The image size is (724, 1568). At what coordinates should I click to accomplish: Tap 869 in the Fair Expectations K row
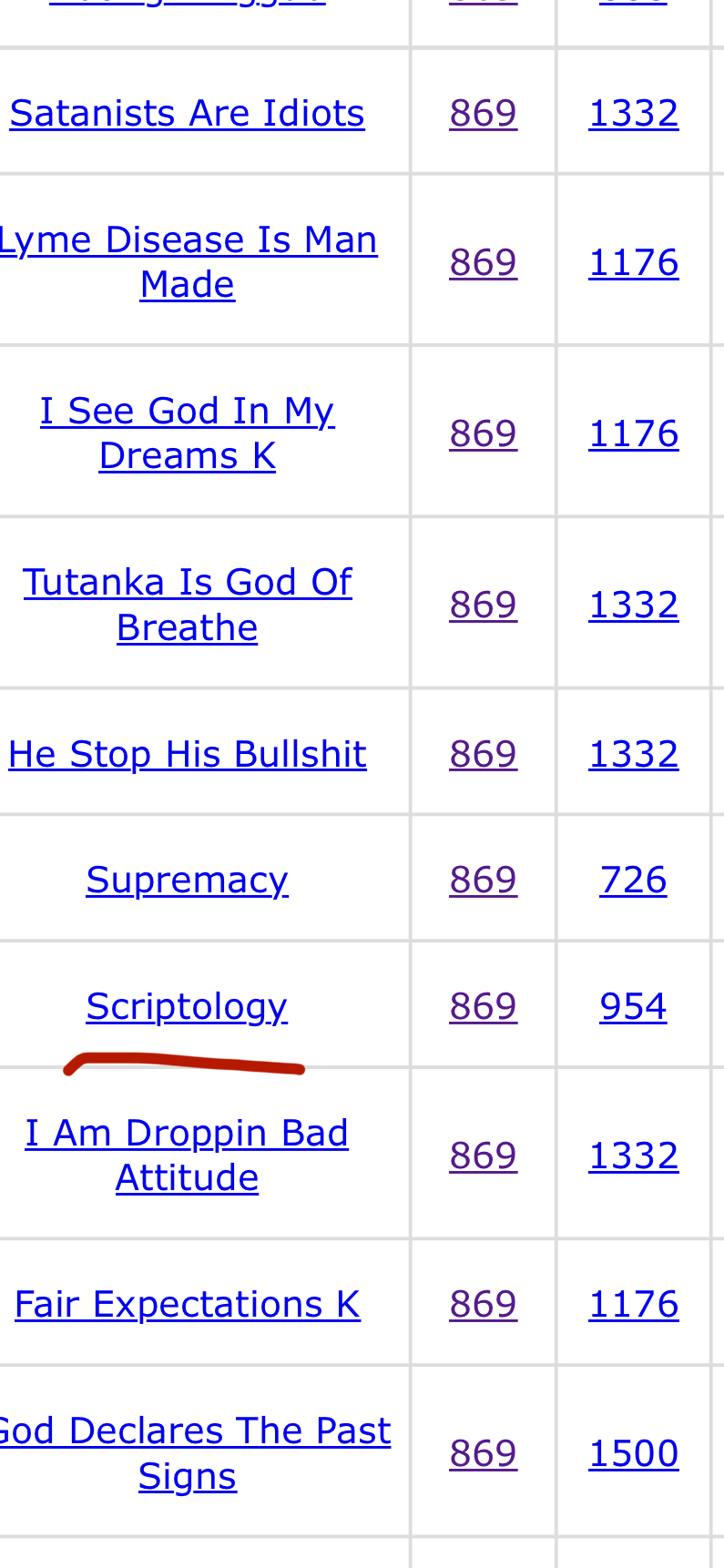click(483, 1305)
